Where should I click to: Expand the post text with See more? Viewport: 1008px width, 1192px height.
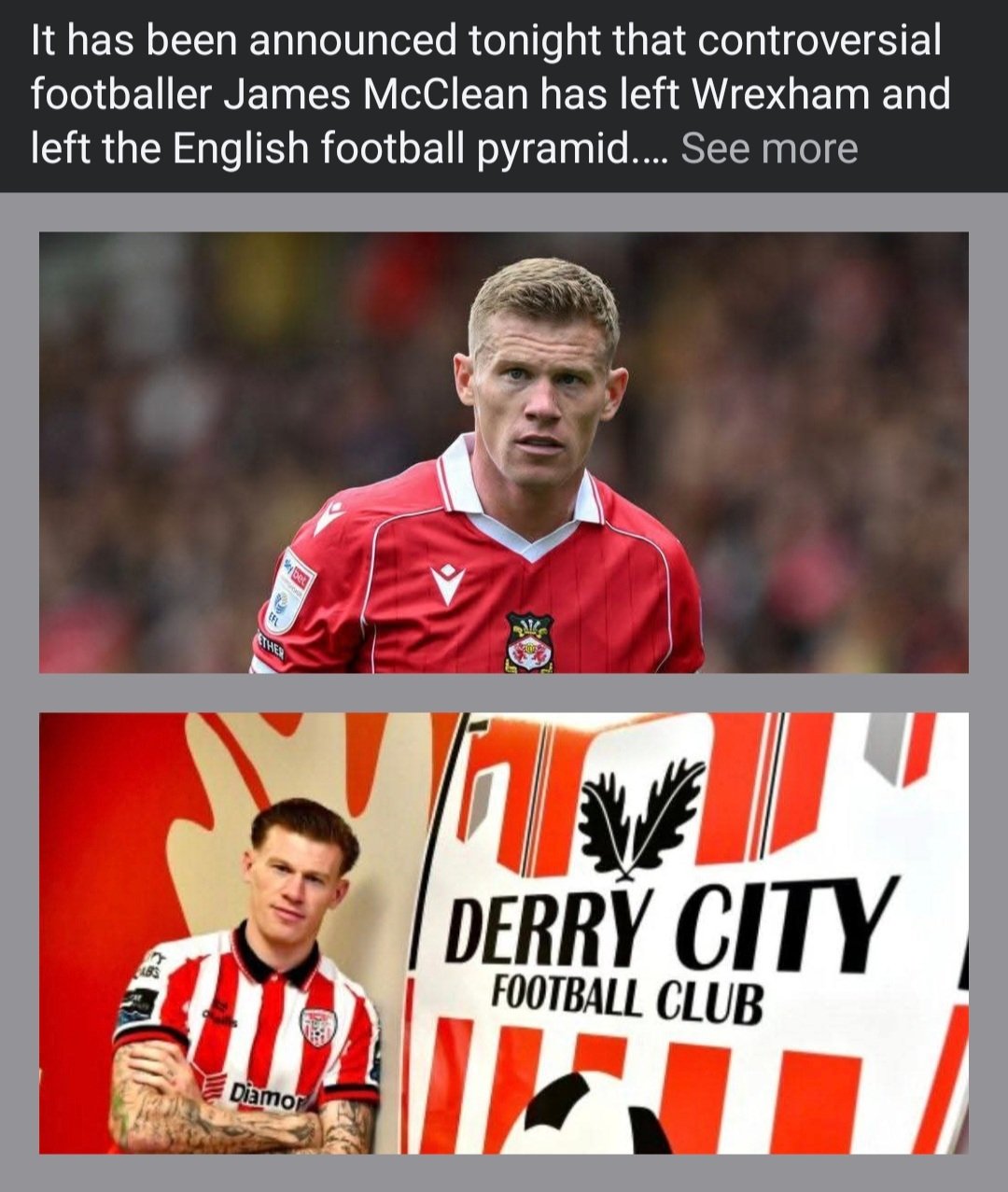pyautogui.click(x=768, y=148)
